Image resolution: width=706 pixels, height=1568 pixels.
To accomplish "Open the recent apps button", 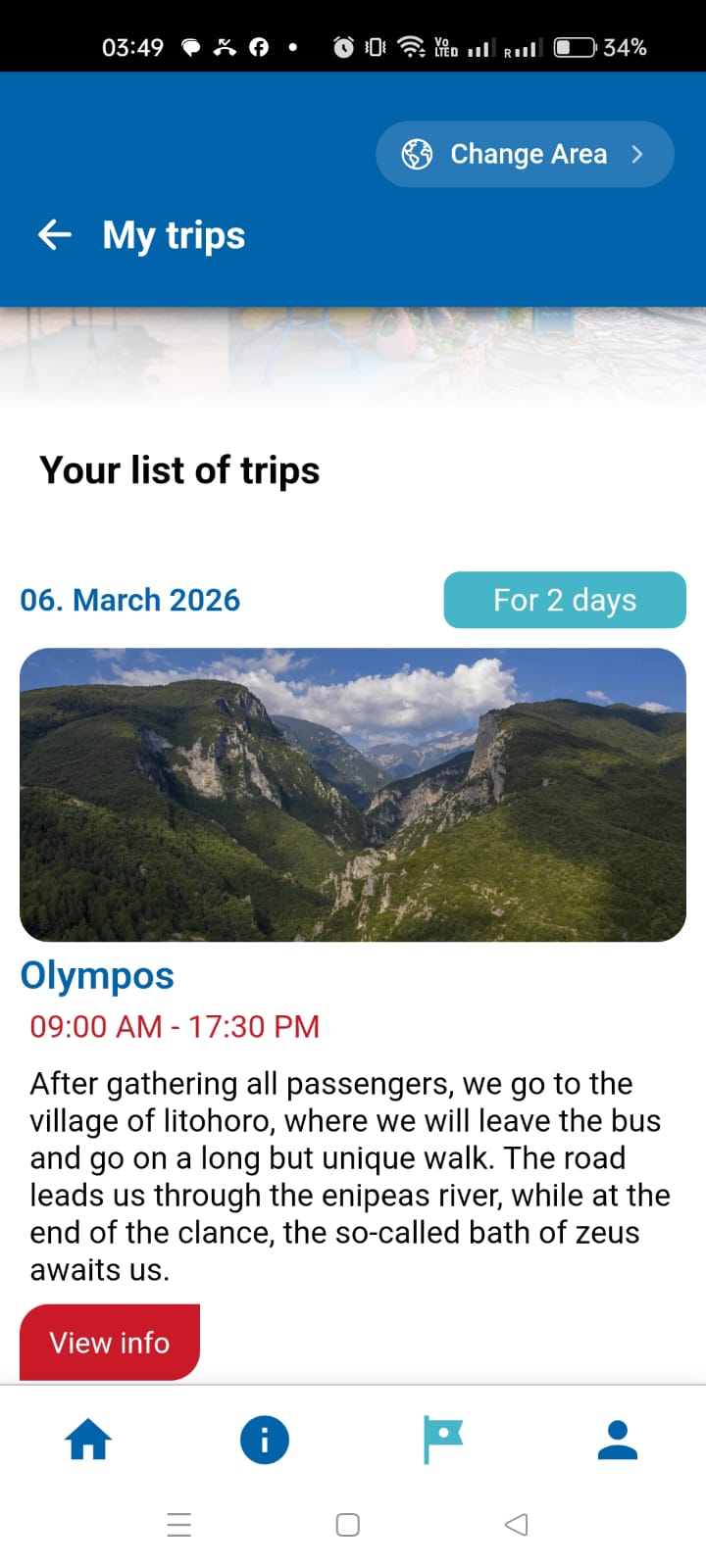I will pyautogui.click(x=178, y=1525).
